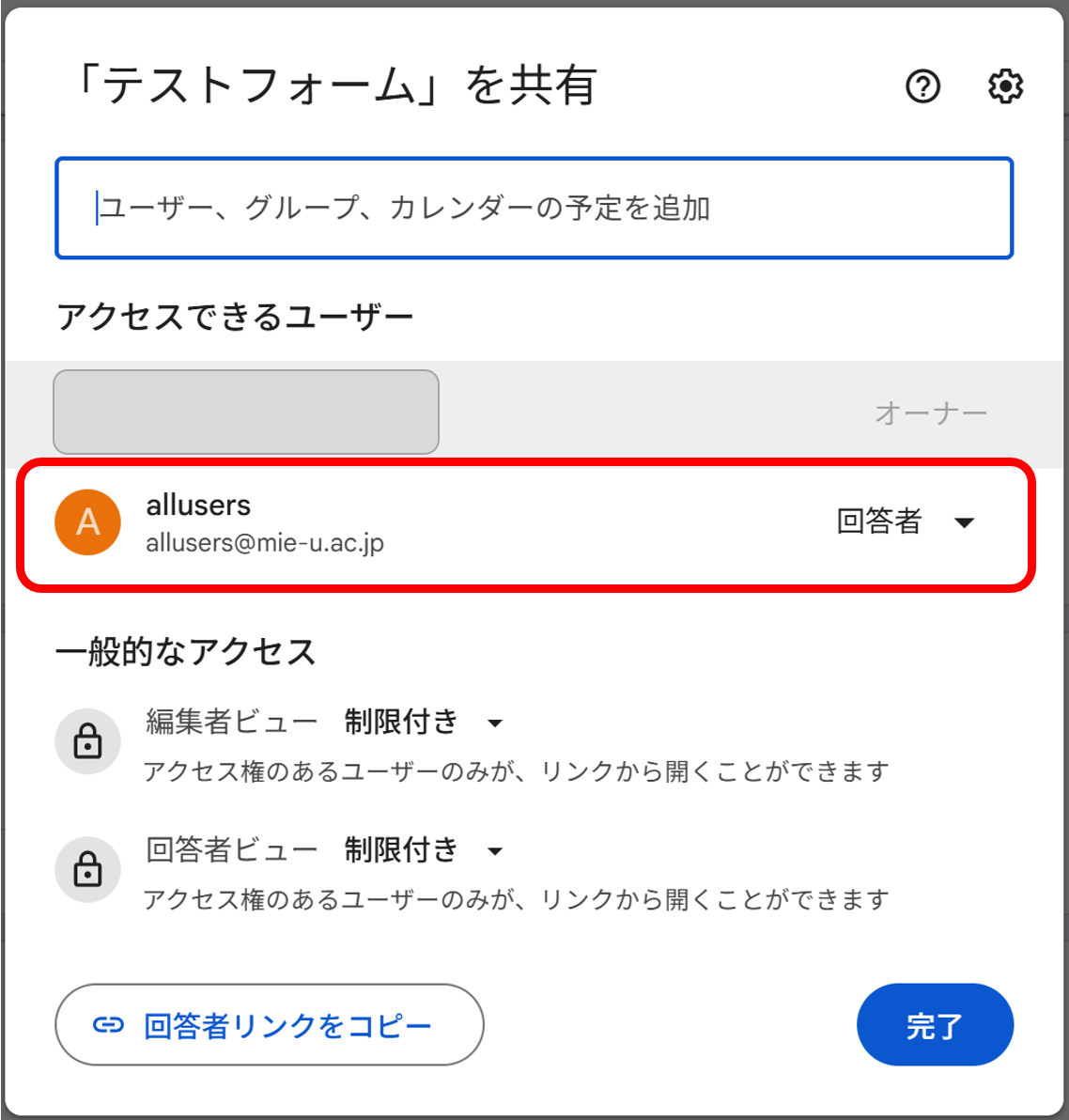Open the help question mark icon
Image resolution: width=1069 pixels, height=1120 pixels.
click(922, 86)
